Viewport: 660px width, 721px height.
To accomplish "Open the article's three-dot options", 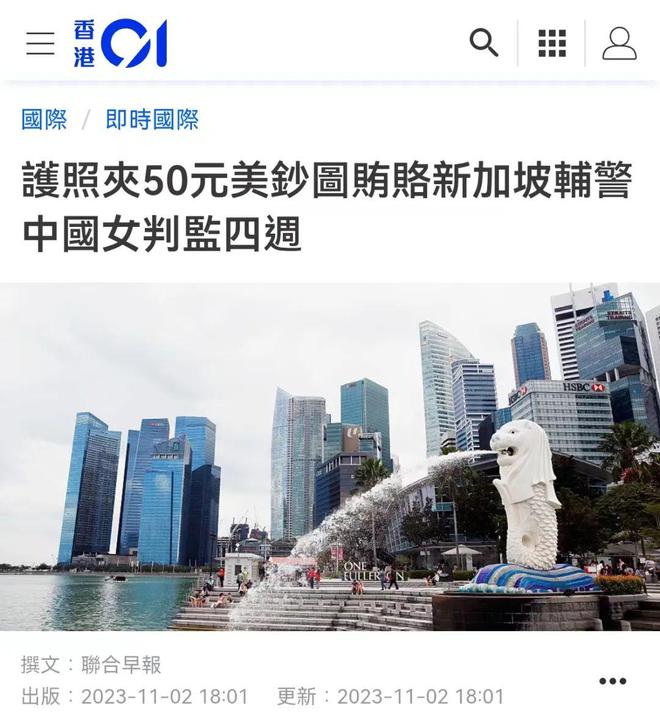I will point(612,681).
